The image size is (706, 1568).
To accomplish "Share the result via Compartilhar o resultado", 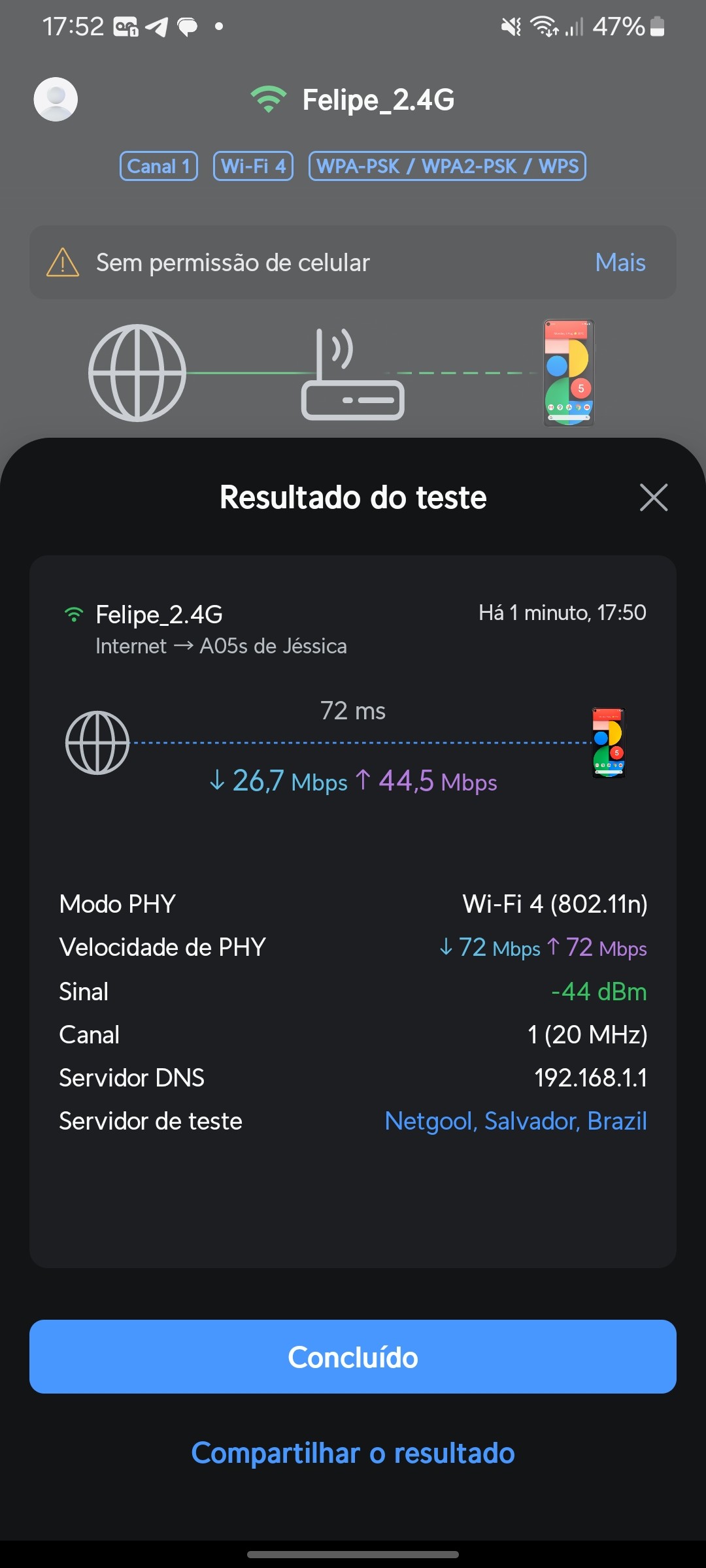I will pyautogui.click(x=353, y=1453).
